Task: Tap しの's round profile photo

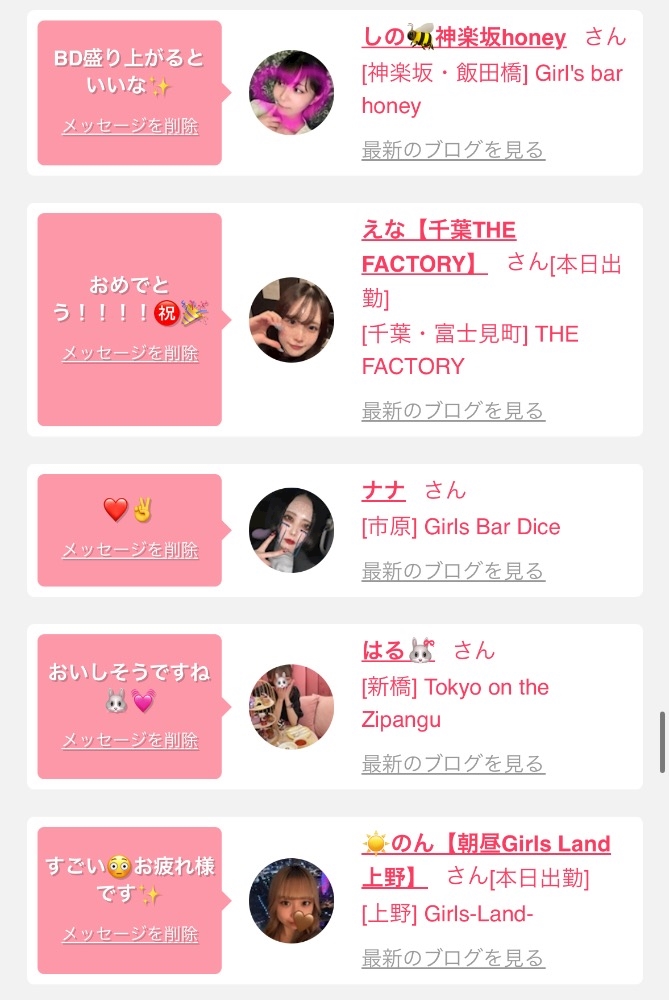Action: [x=291, y=93]
